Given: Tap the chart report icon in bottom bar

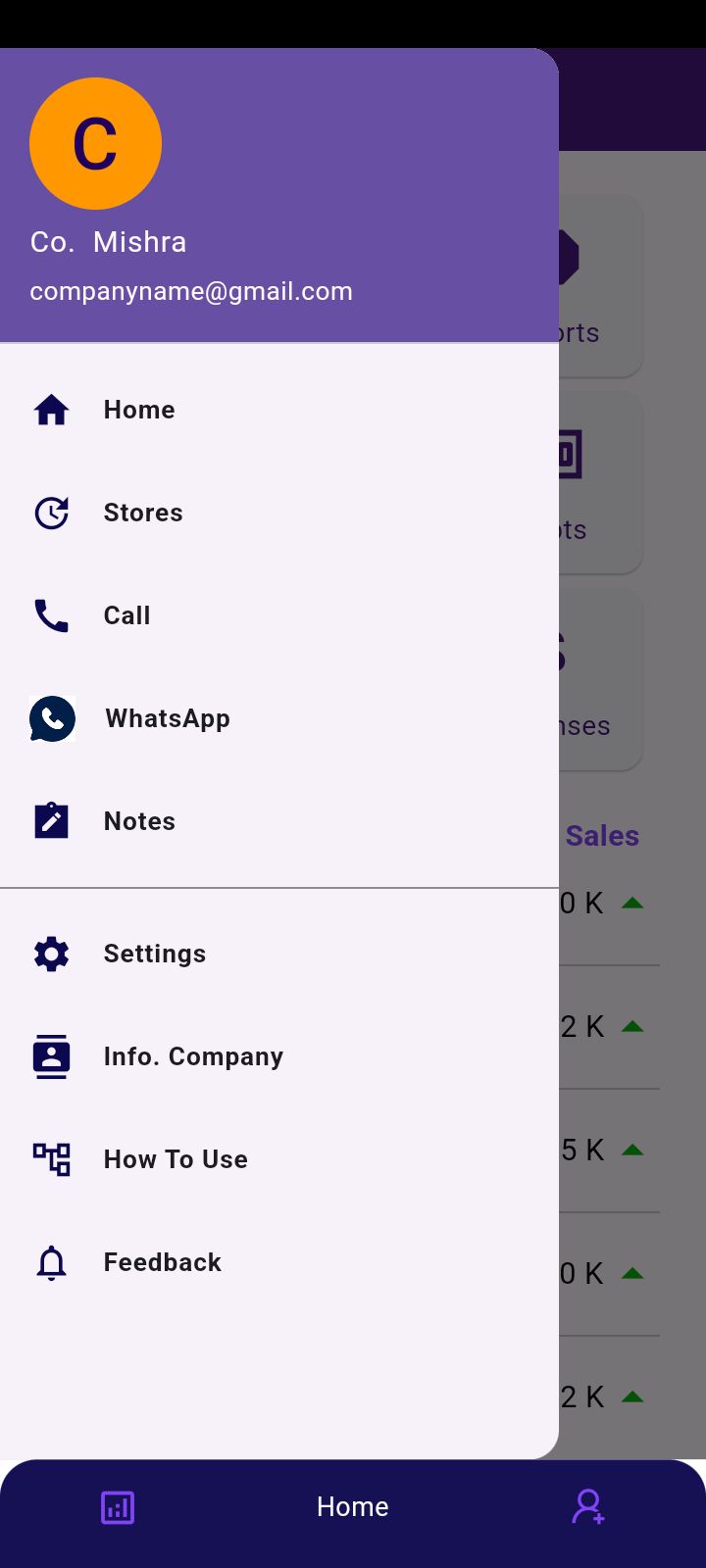Looking at the screenshot, I should pos(118,1507).
